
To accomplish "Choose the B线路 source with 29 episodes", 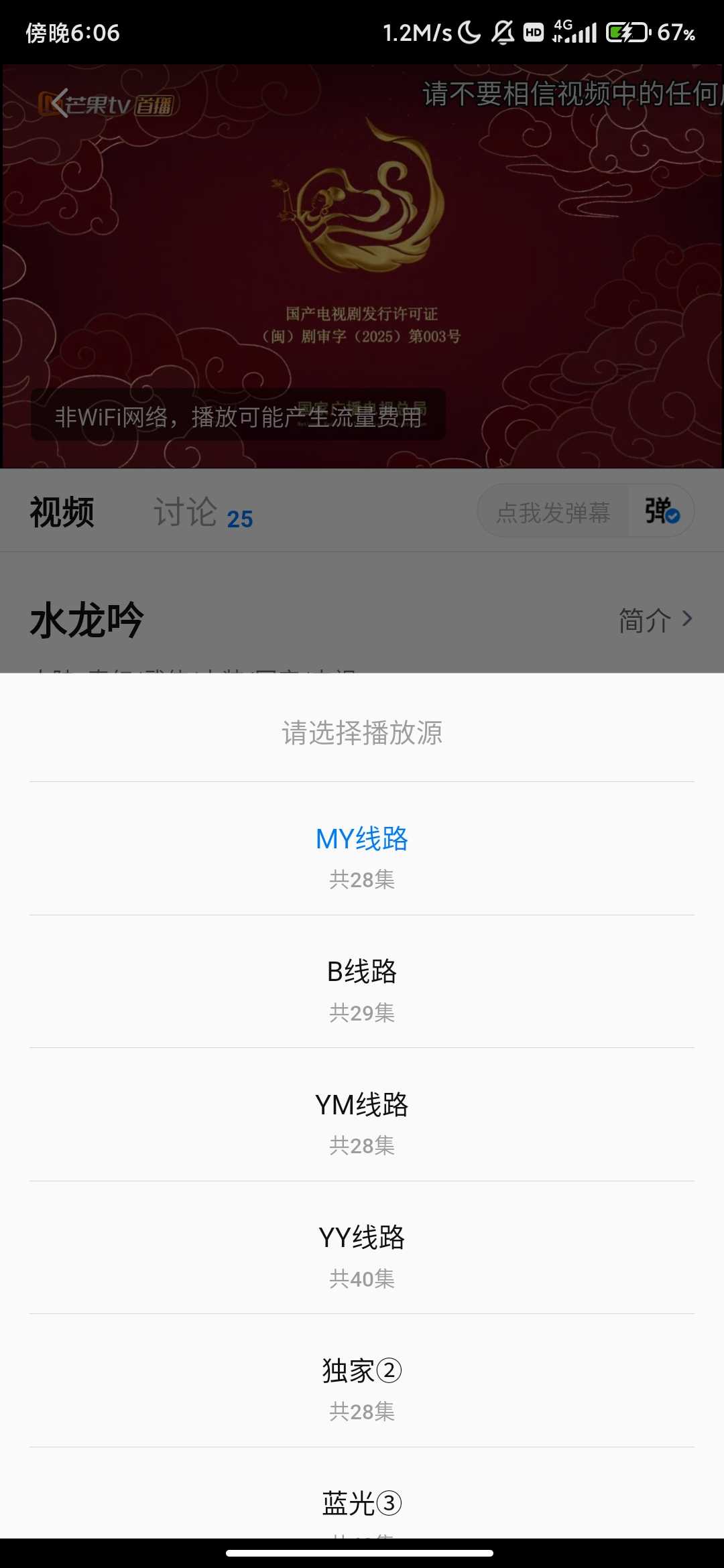I will [362, 982].
